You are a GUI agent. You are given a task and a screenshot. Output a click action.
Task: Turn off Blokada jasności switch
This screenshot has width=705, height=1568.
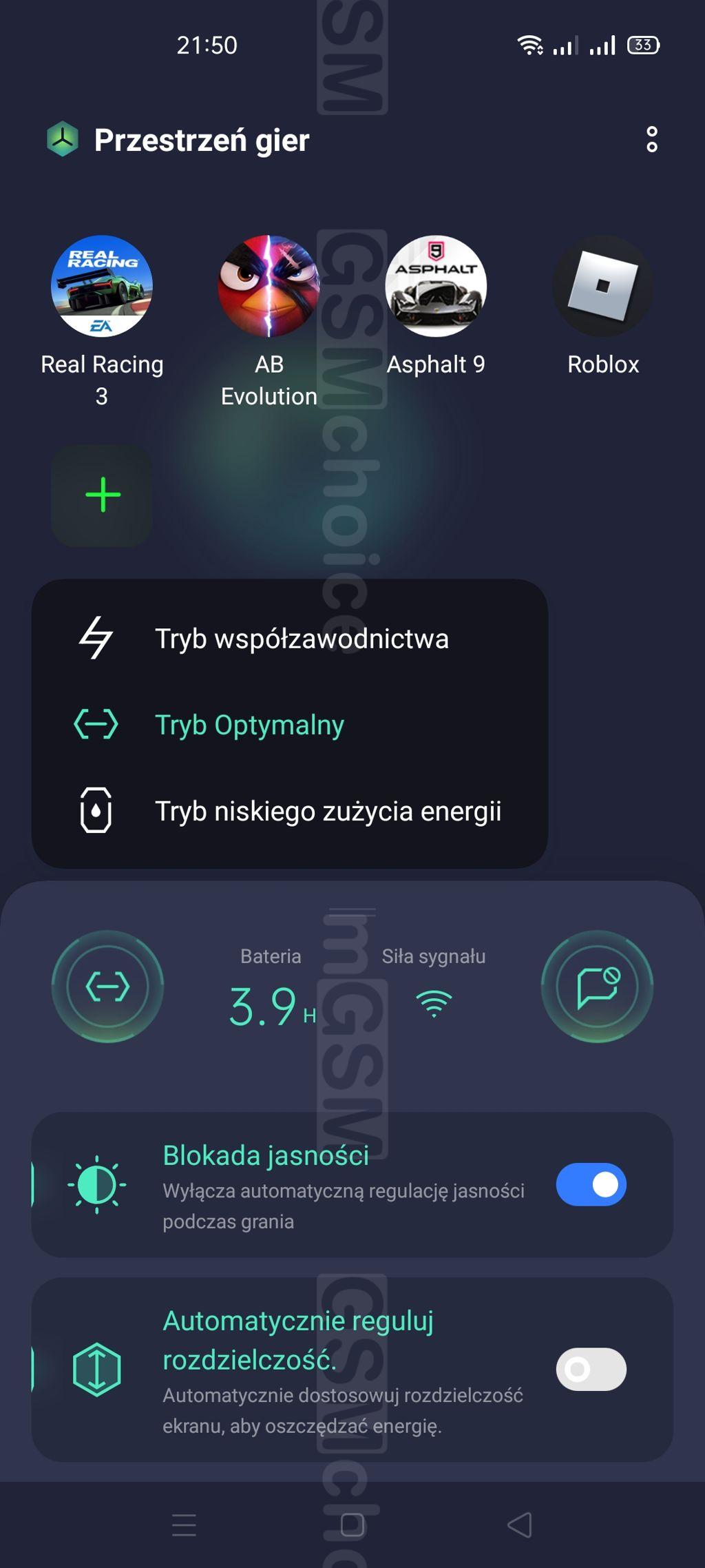click(x=591, y=1185)
